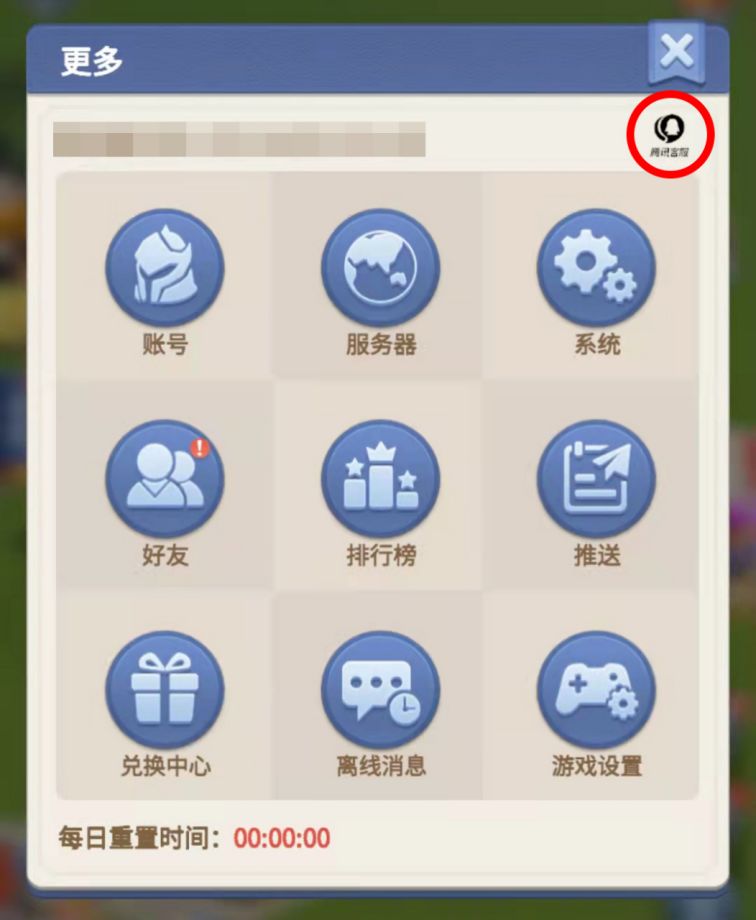Open the 推送 (Push) notification icon

[596, 477]
